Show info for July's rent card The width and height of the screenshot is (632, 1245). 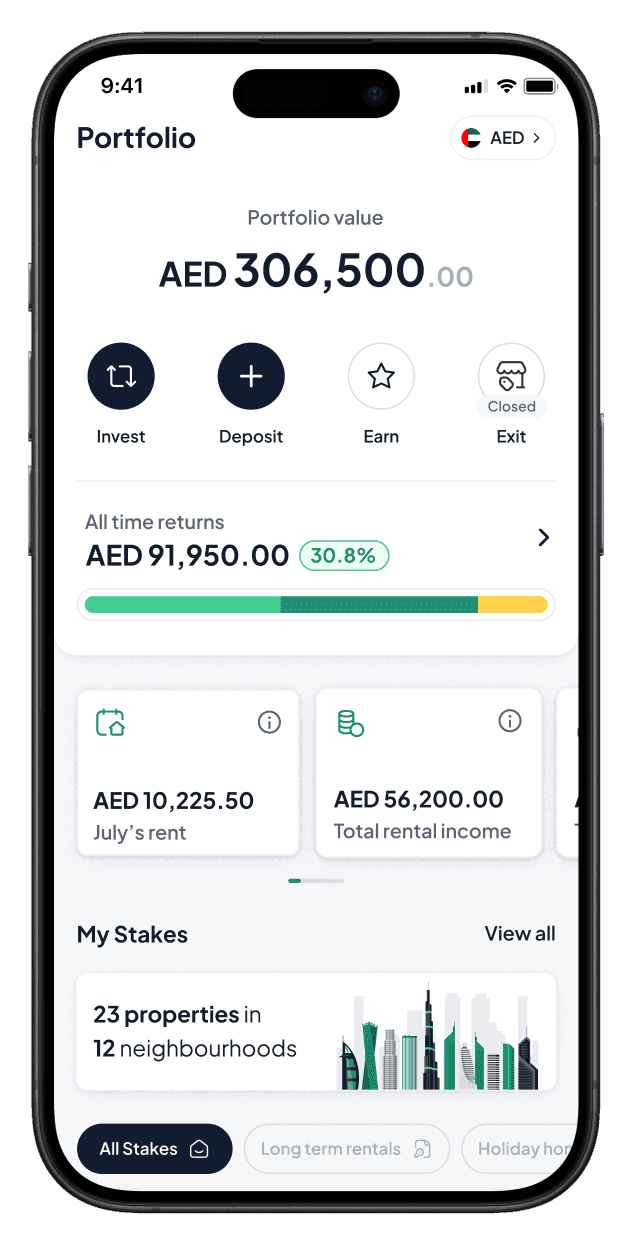(269, 721)
